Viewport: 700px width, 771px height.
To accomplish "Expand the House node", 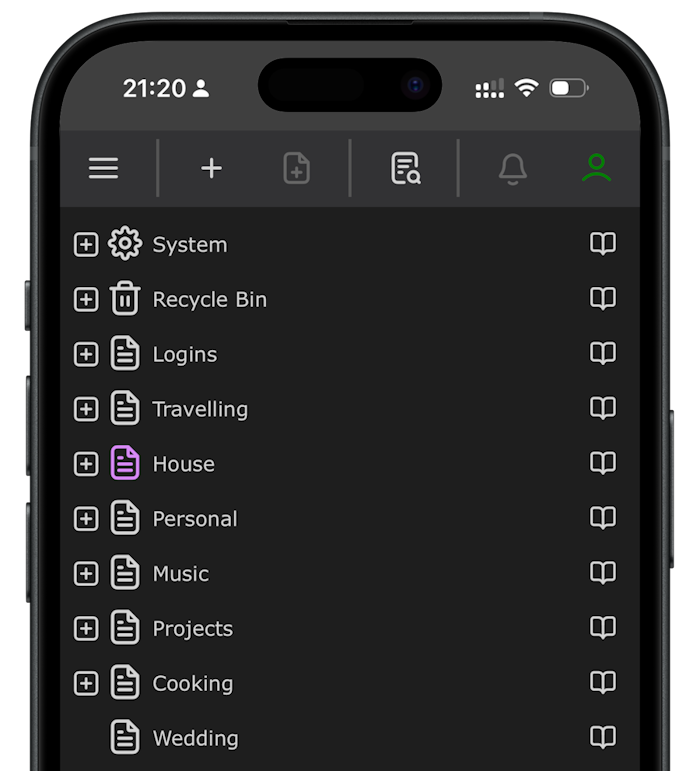I will (86, 464).
